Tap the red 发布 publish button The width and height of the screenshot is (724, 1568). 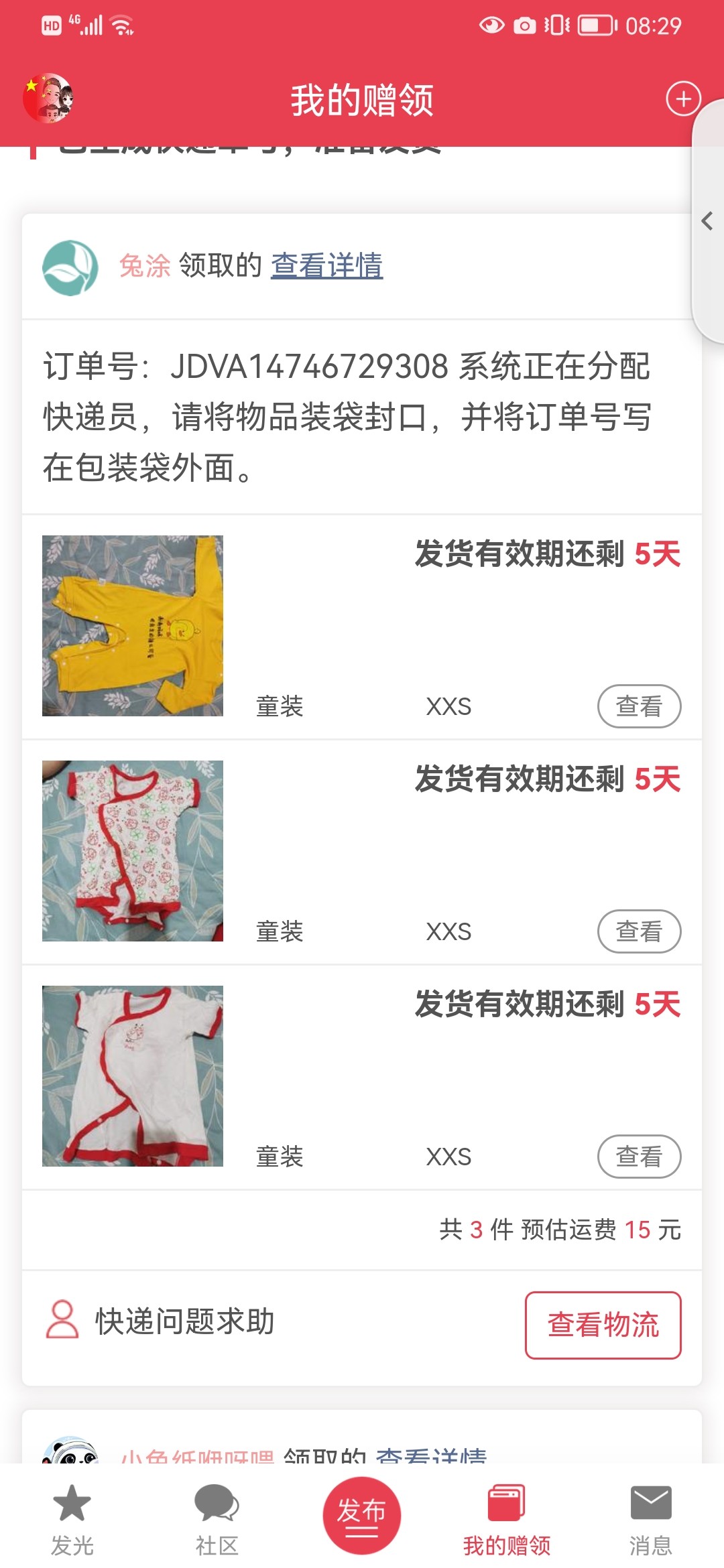click(361, 1514)
